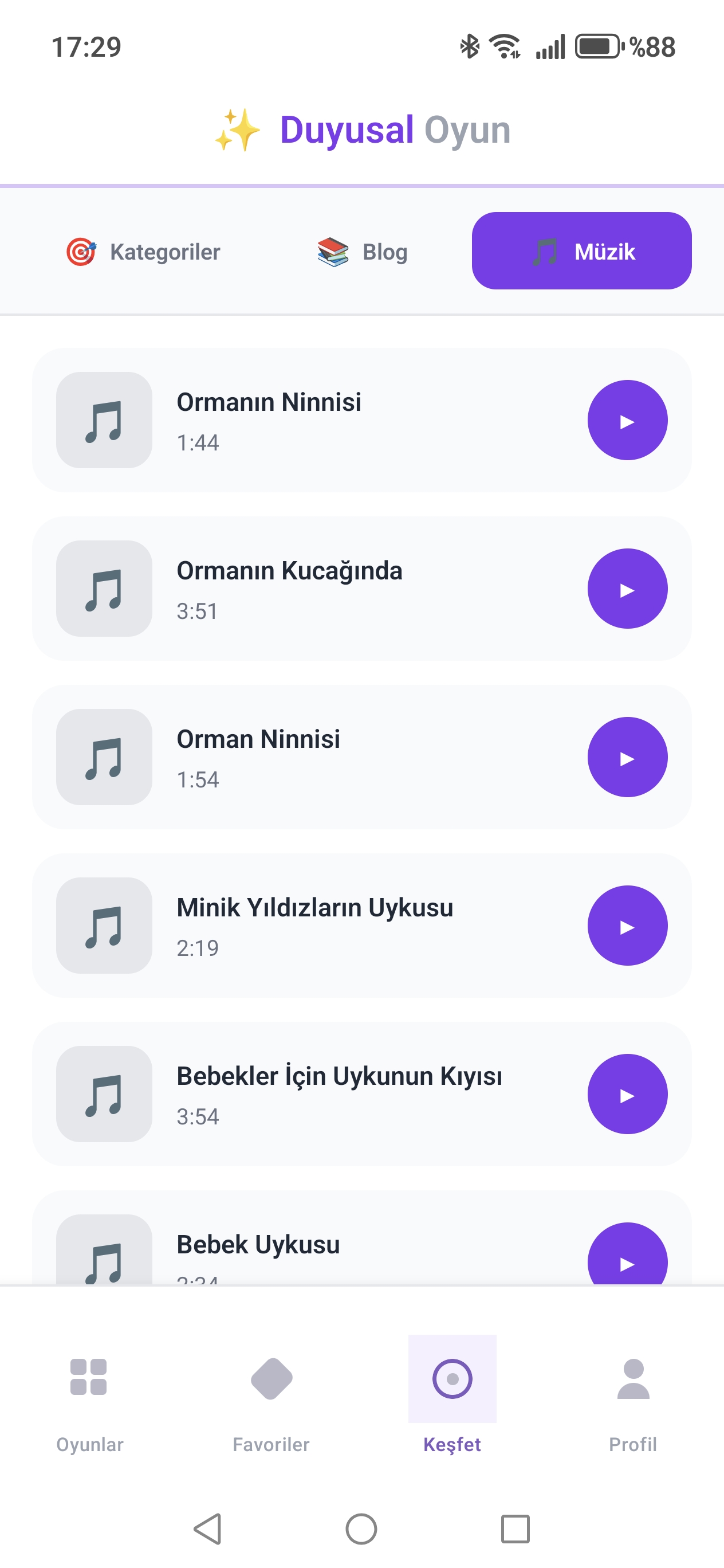The image size is (724, 1568).
Task: Play Minik Yıldızların Uykusu
Action: pyautogui.click(x=627, y=926)
